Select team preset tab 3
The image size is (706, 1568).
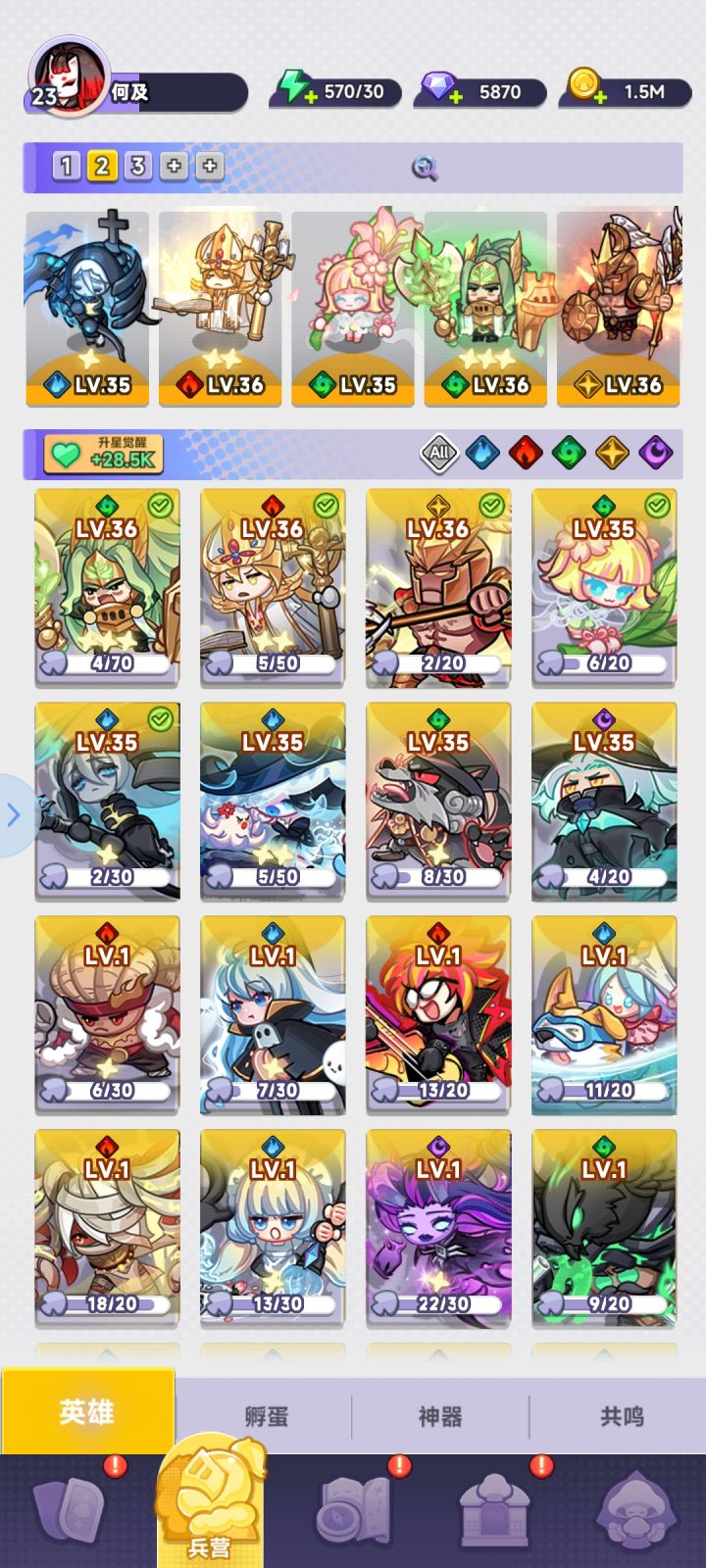pyautogui.click(x=130, y=168)
